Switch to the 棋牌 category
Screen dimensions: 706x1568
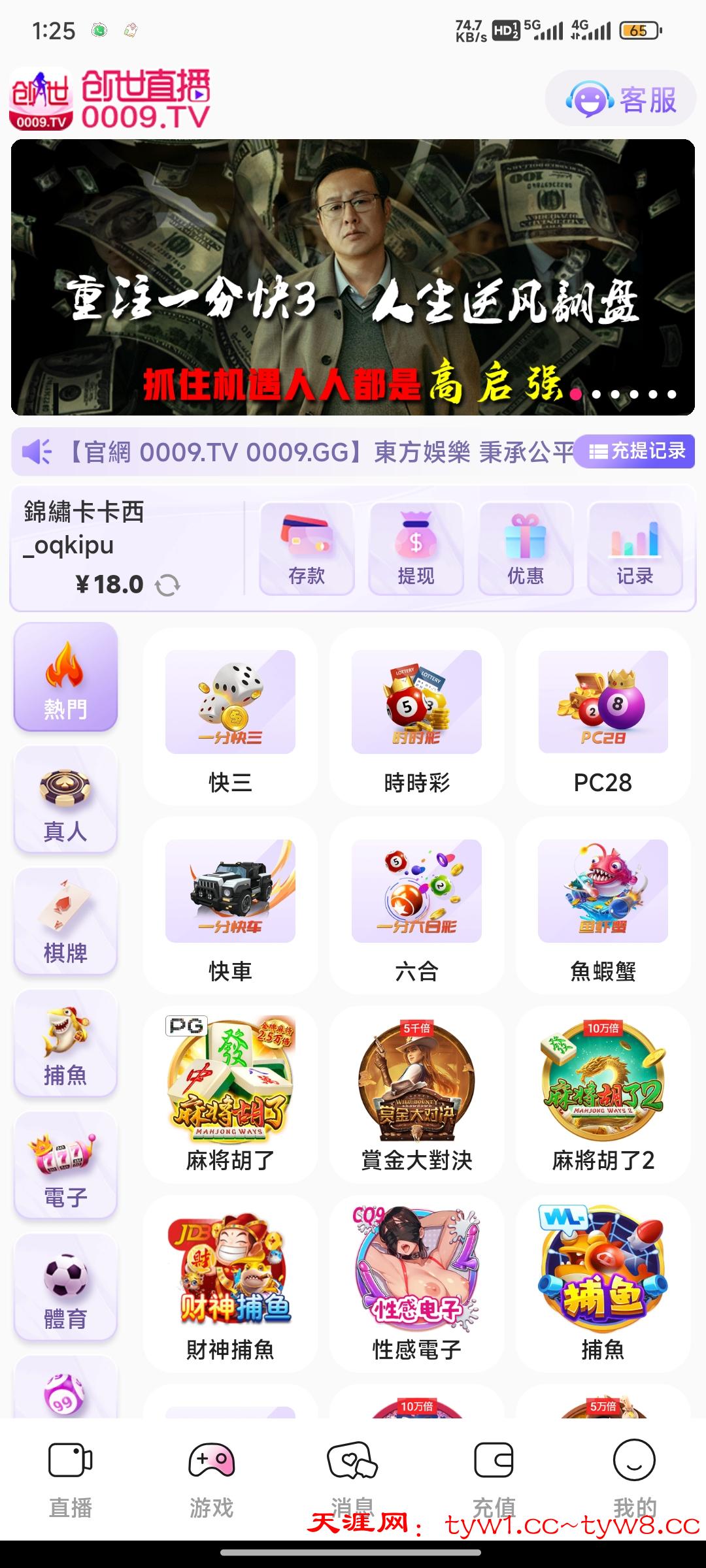[65, 922]
